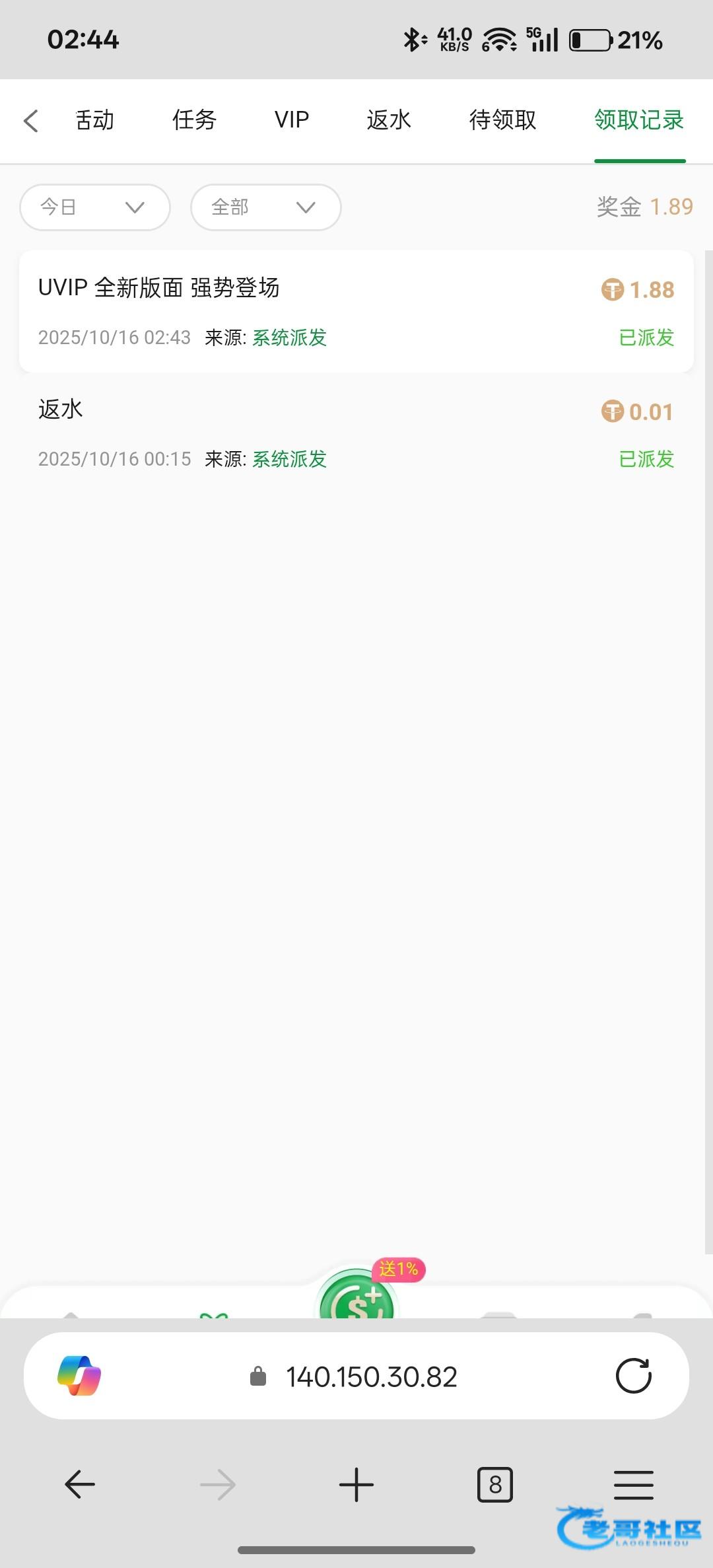Image resolution: width=713 pixels, height=1568 pixels.
Task: Switch to the 任务 tab
Action: tap(194, 120)
